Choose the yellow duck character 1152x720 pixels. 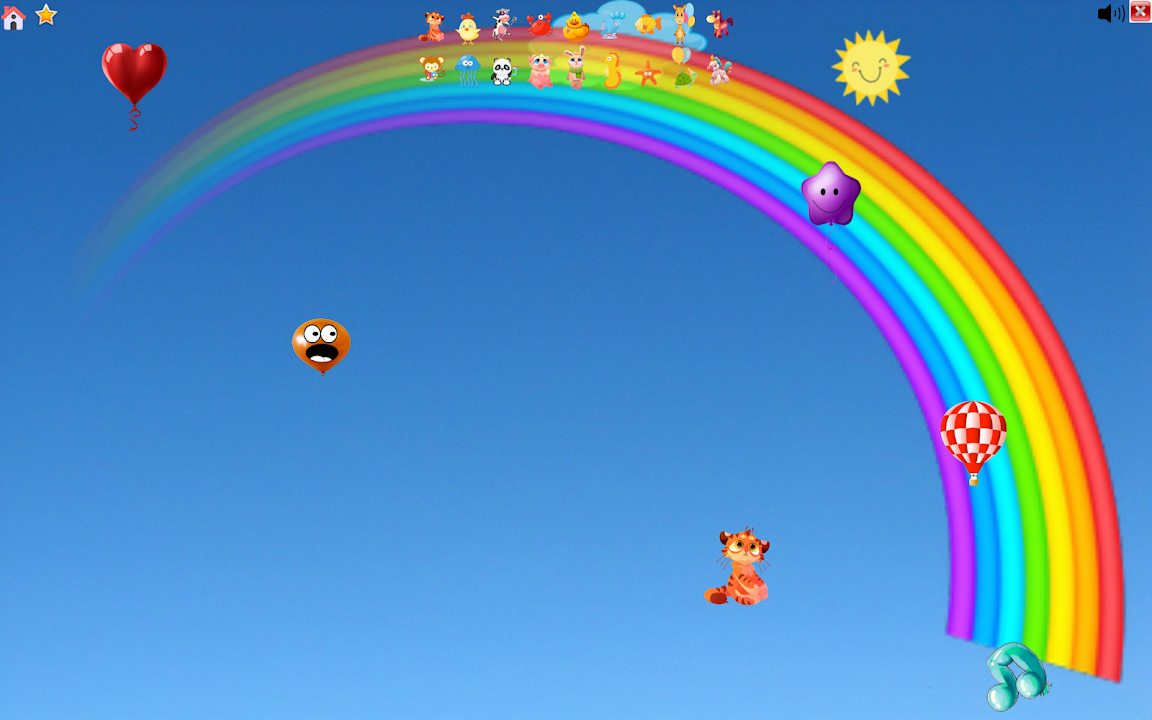575,26
